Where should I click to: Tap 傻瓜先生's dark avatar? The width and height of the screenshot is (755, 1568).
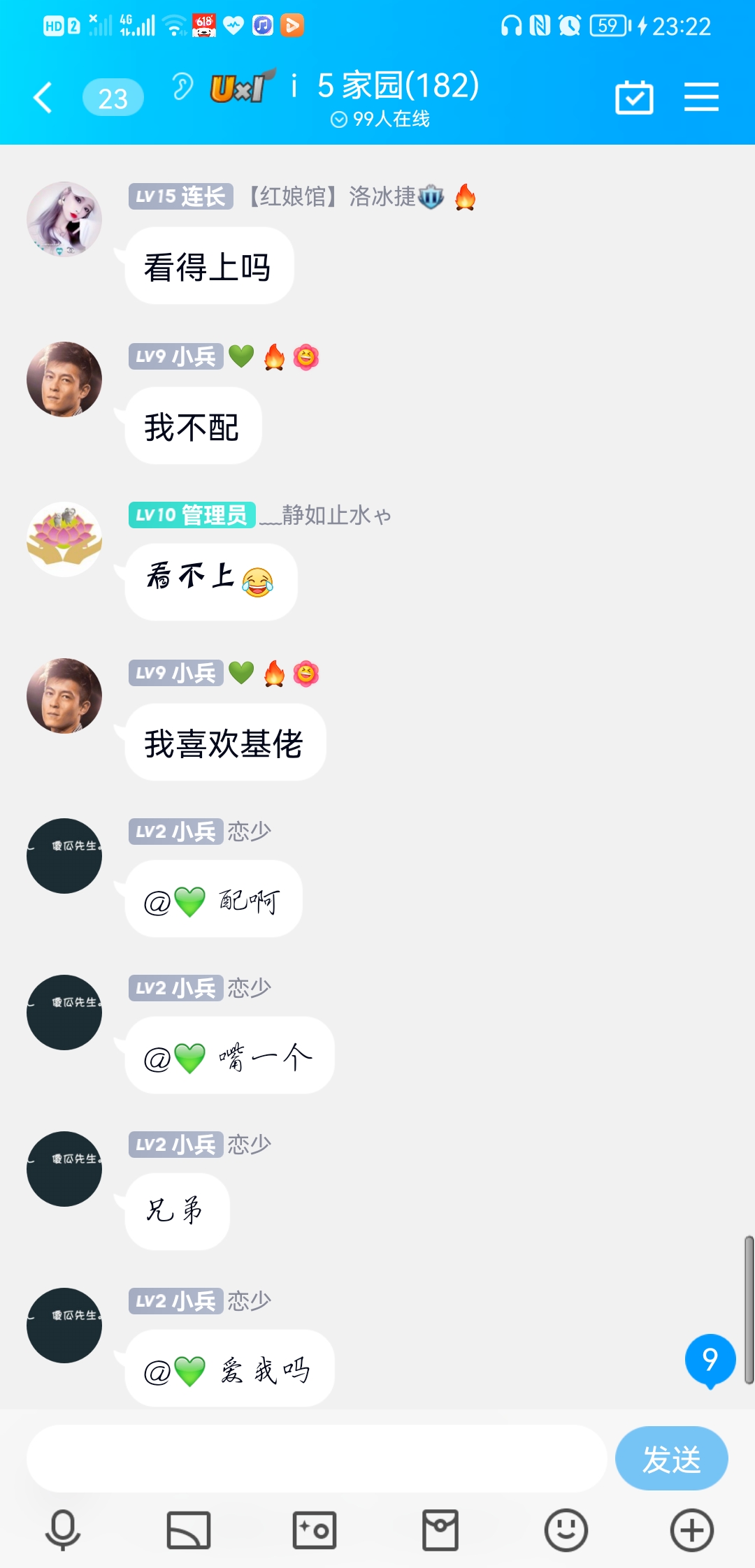click(64, 855)
